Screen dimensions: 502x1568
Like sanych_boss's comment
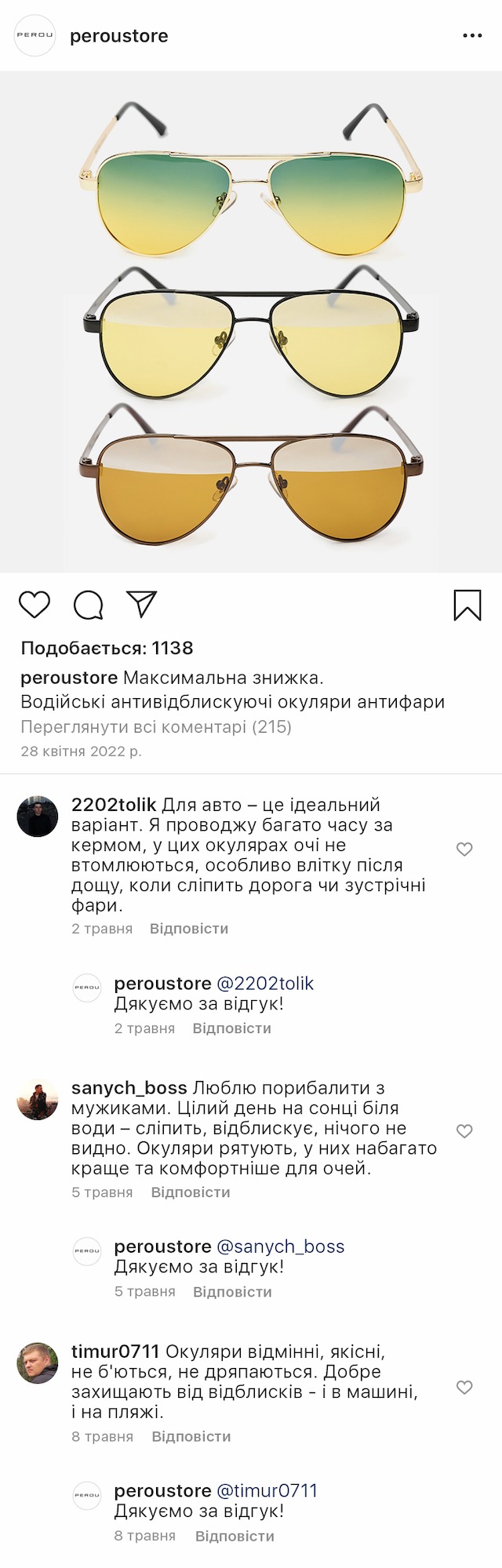pos(464,1131)
